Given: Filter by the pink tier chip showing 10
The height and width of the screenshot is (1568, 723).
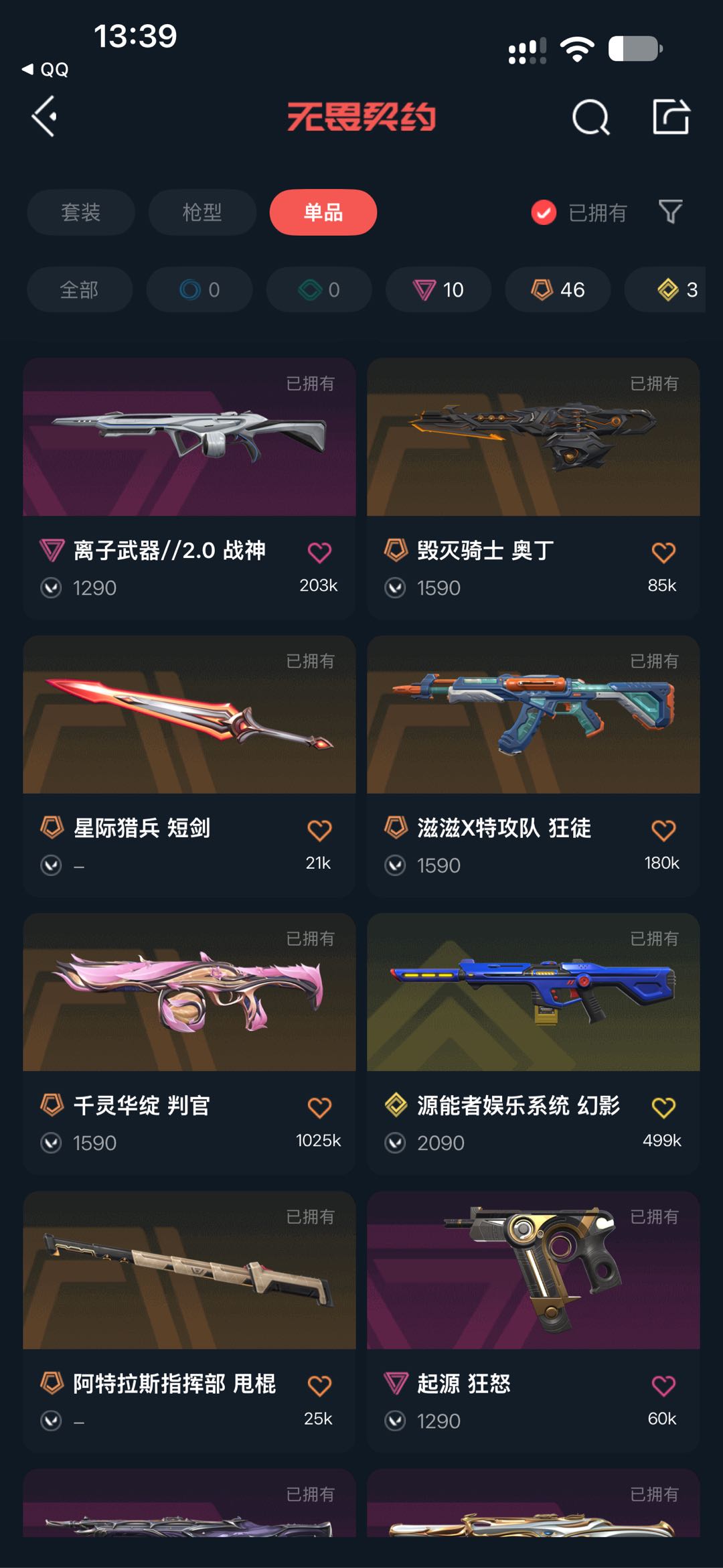Looking at the screenshot, I should (438, 289).
